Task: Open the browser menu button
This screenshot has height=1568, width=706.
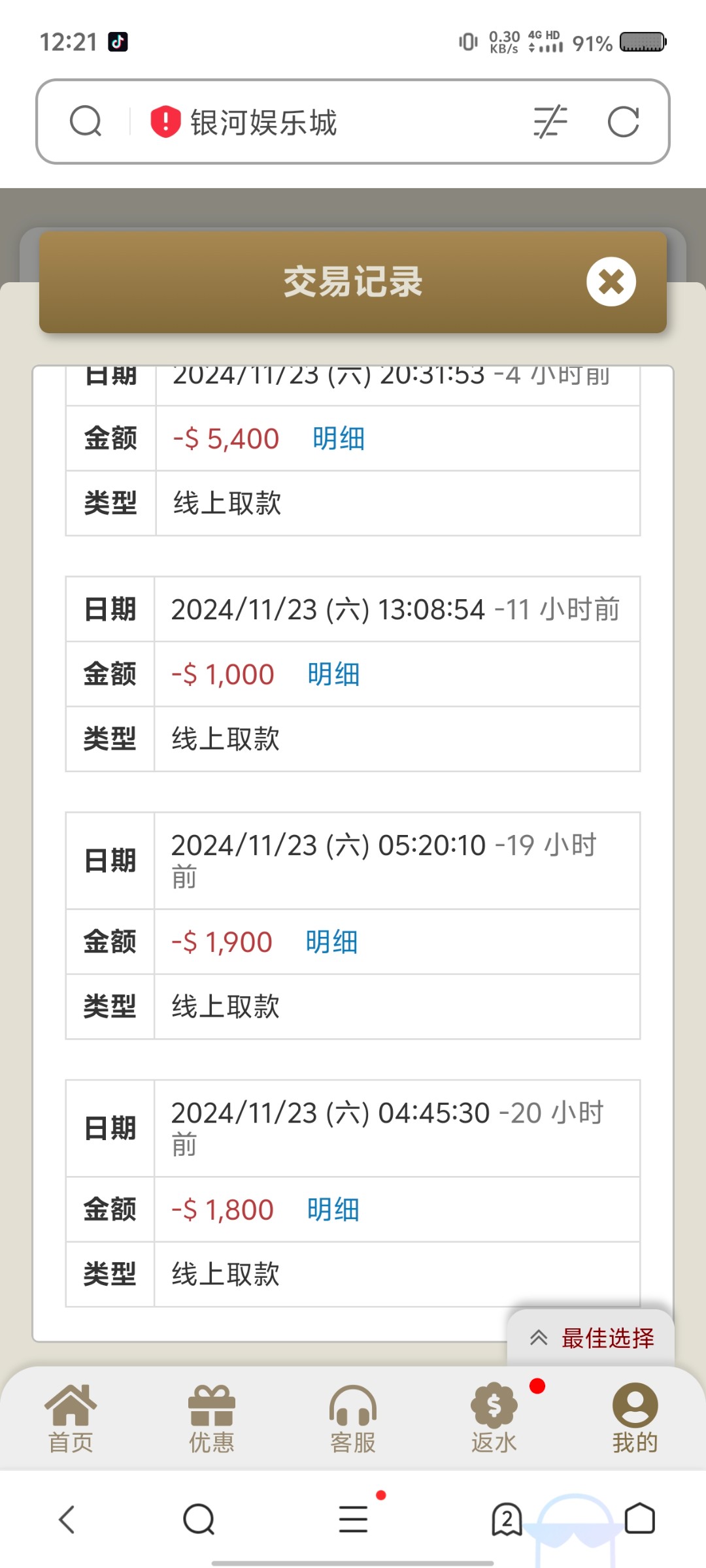Action: tap(353, 1519)
